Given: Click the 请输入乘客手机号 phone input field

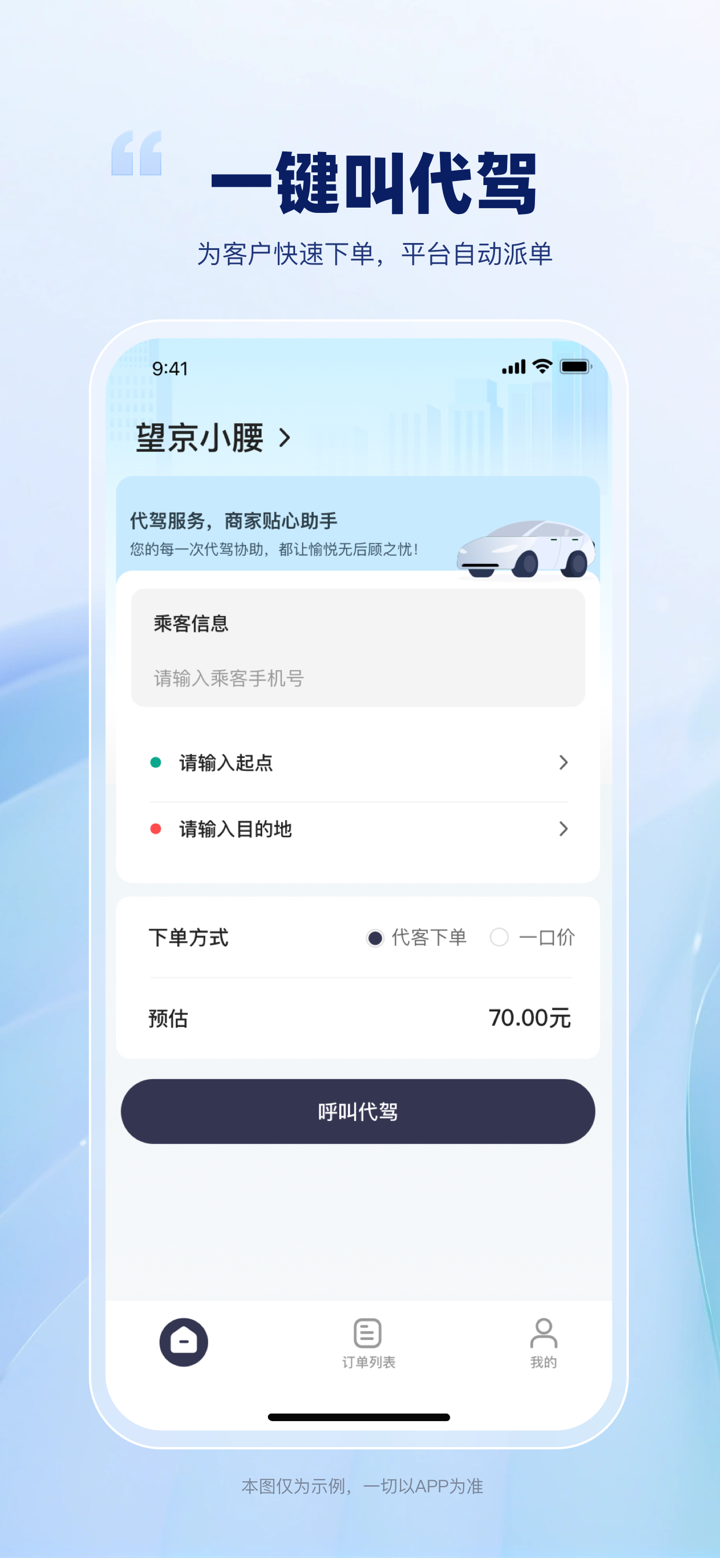Looking at the screenshot, I should click(x=358, y=679).
